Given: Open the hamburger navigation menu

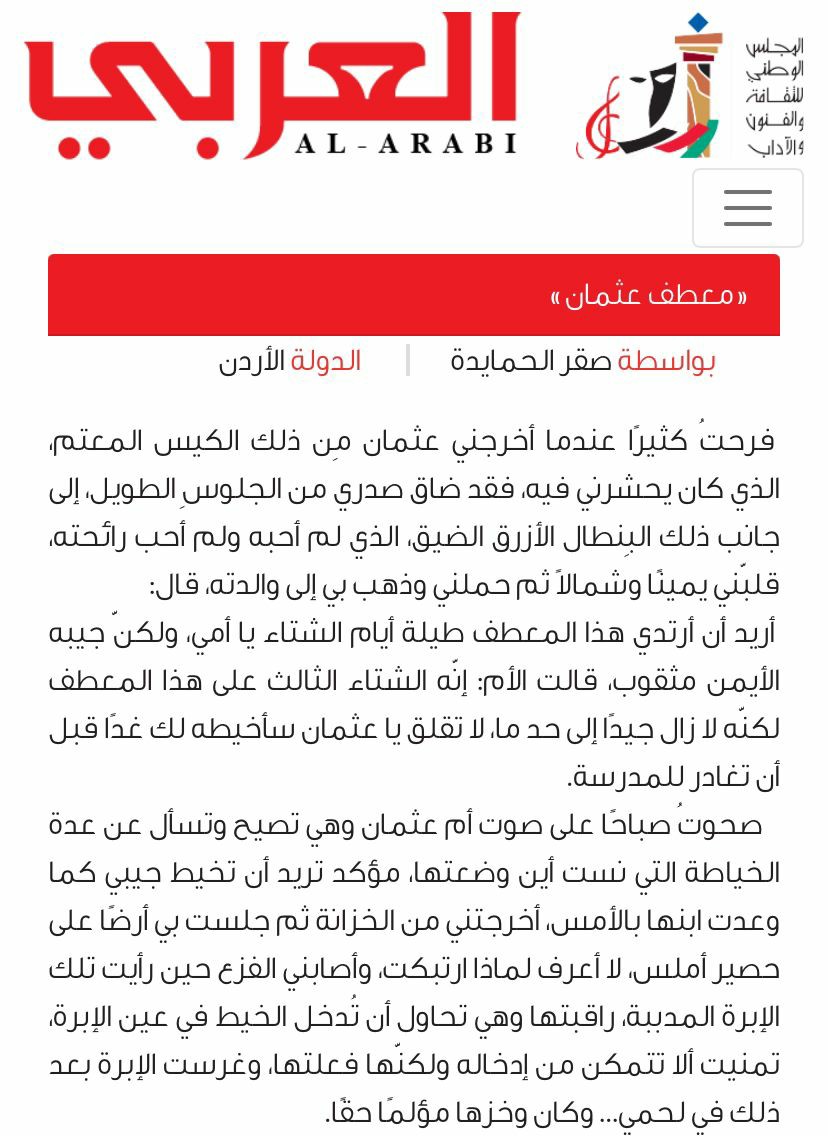Looking at the screenshot, I should [747, 208].
